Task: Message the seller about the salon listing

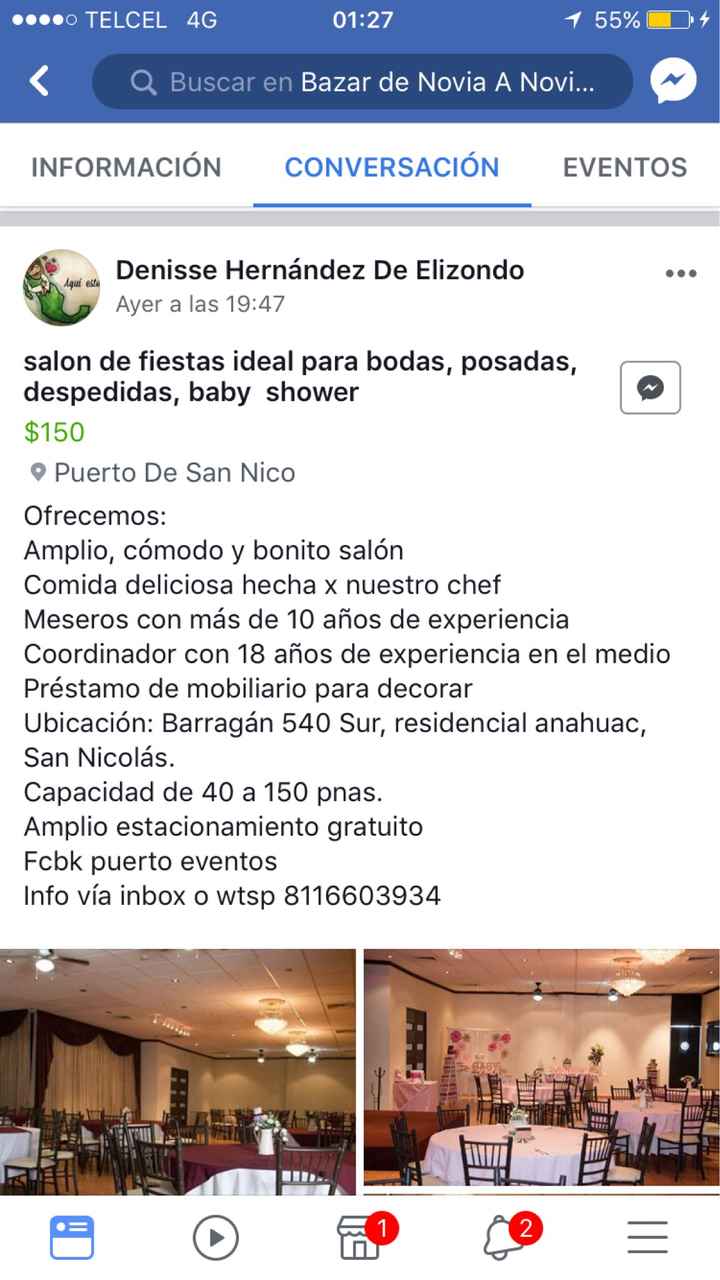Action: point(650,387)
